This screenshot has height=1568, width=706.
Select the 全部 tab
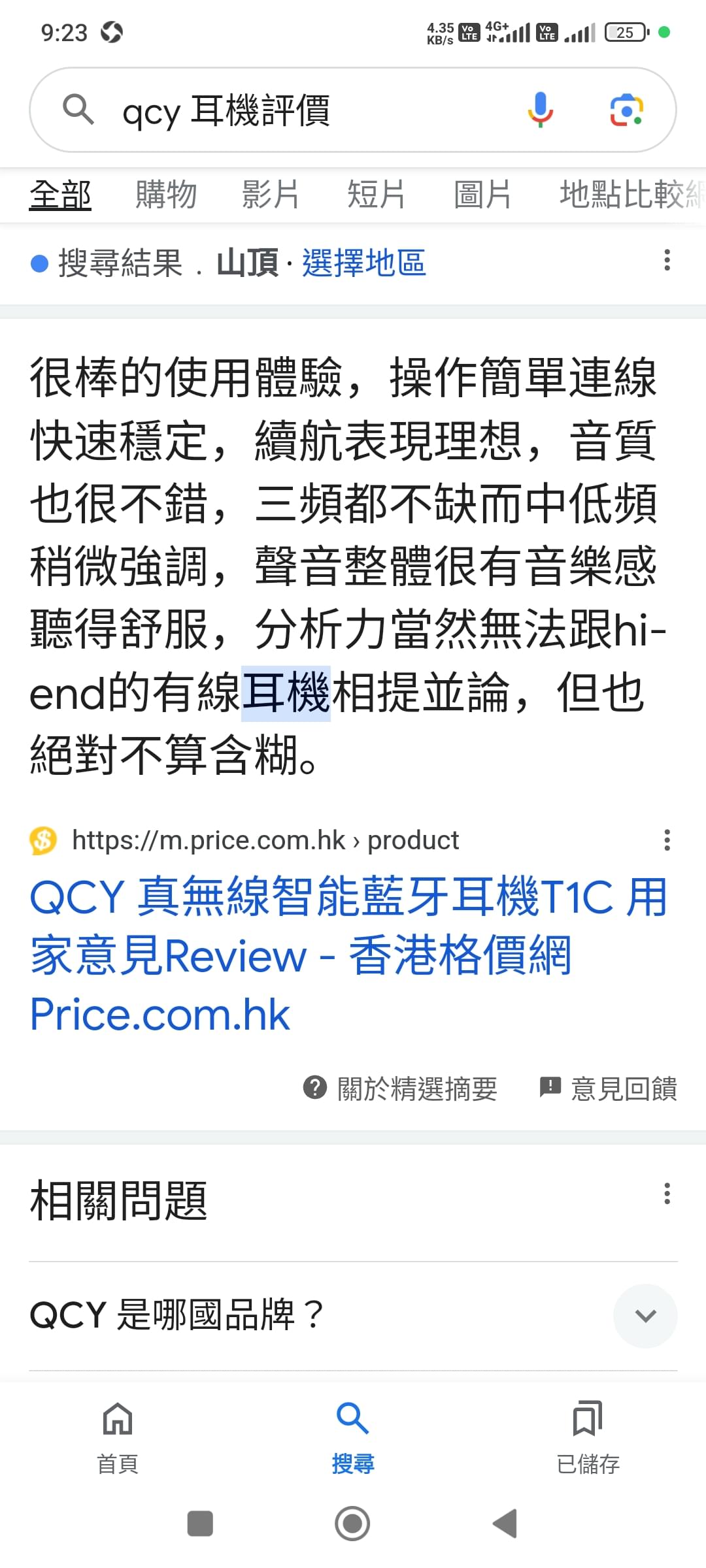(x=60, y=195)
